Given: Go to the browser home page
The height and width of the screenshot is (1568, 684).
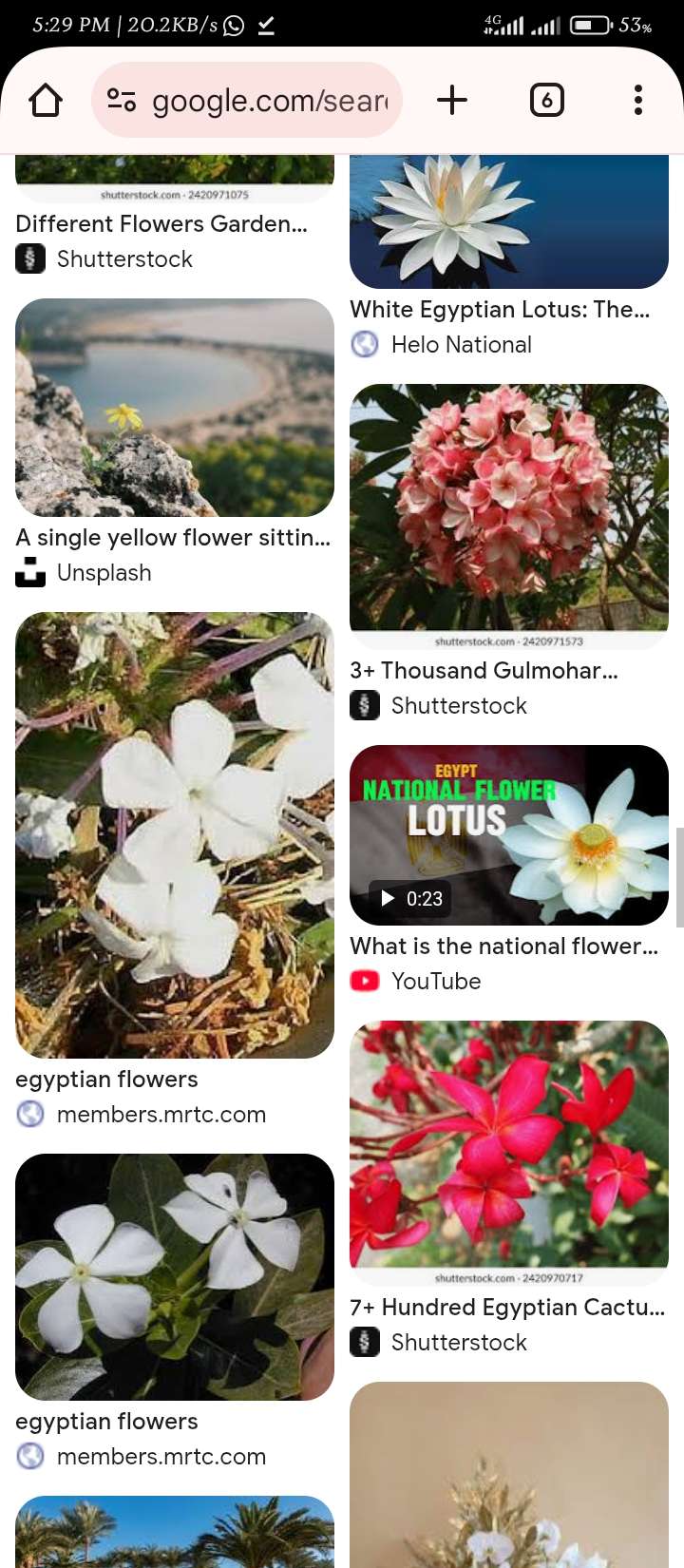Looking at the screenshot, I should point(46,100).
